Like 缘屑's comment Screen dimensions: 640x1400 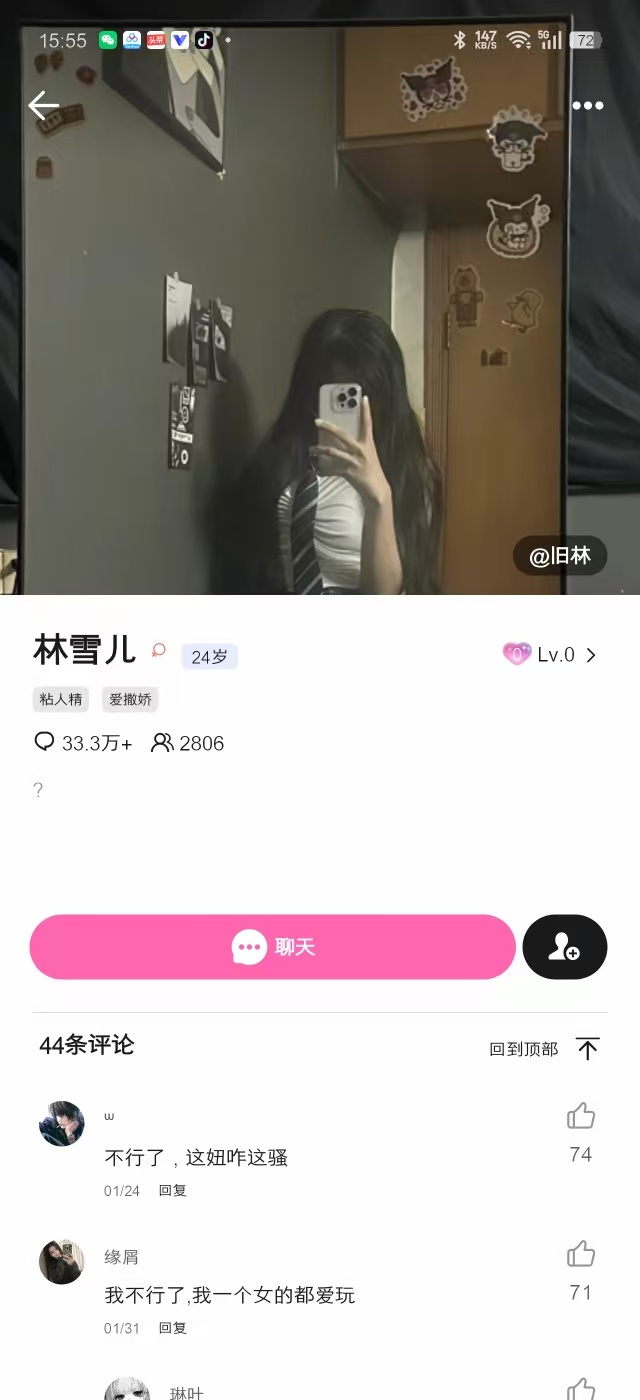[x=581, y=1255]
